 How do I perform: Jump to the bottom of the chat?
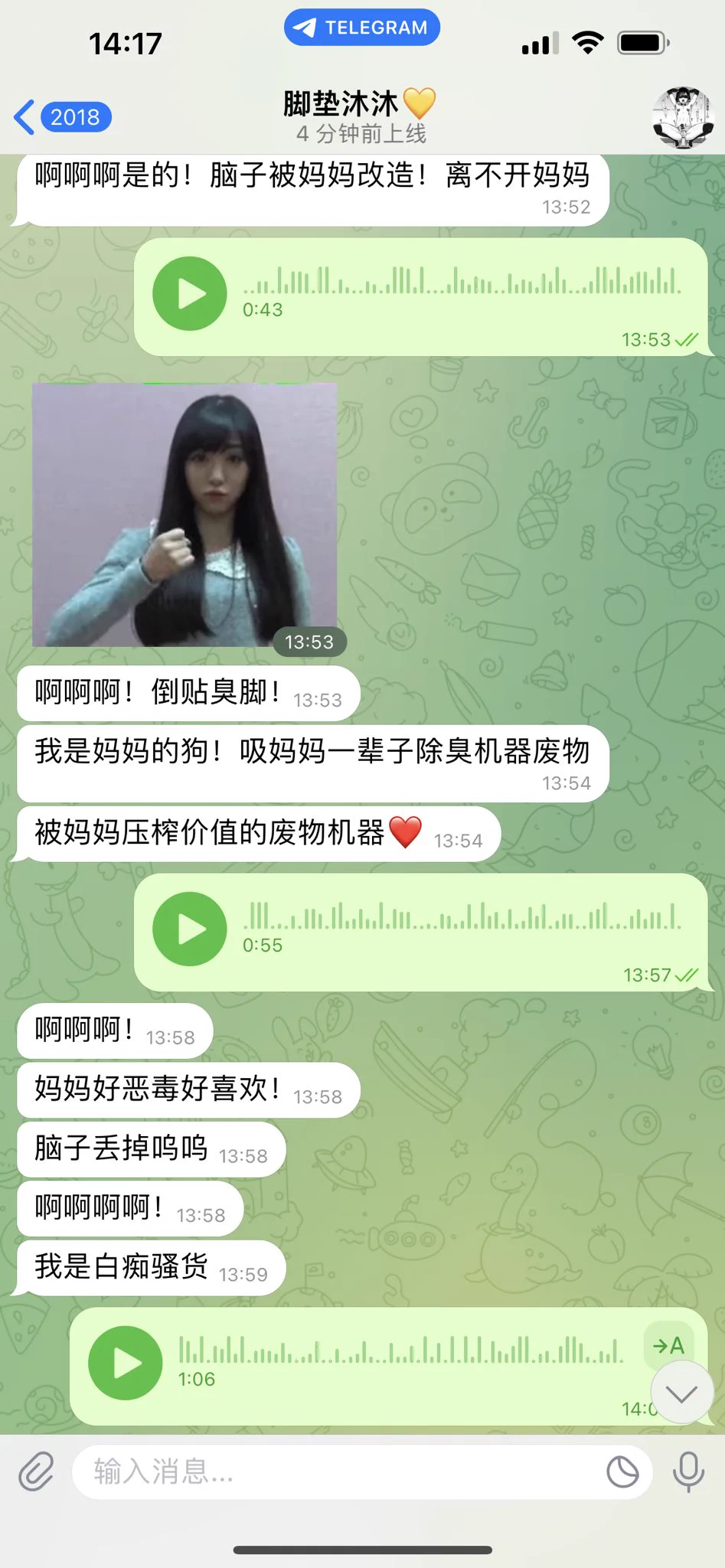[x=681, y=1393]
